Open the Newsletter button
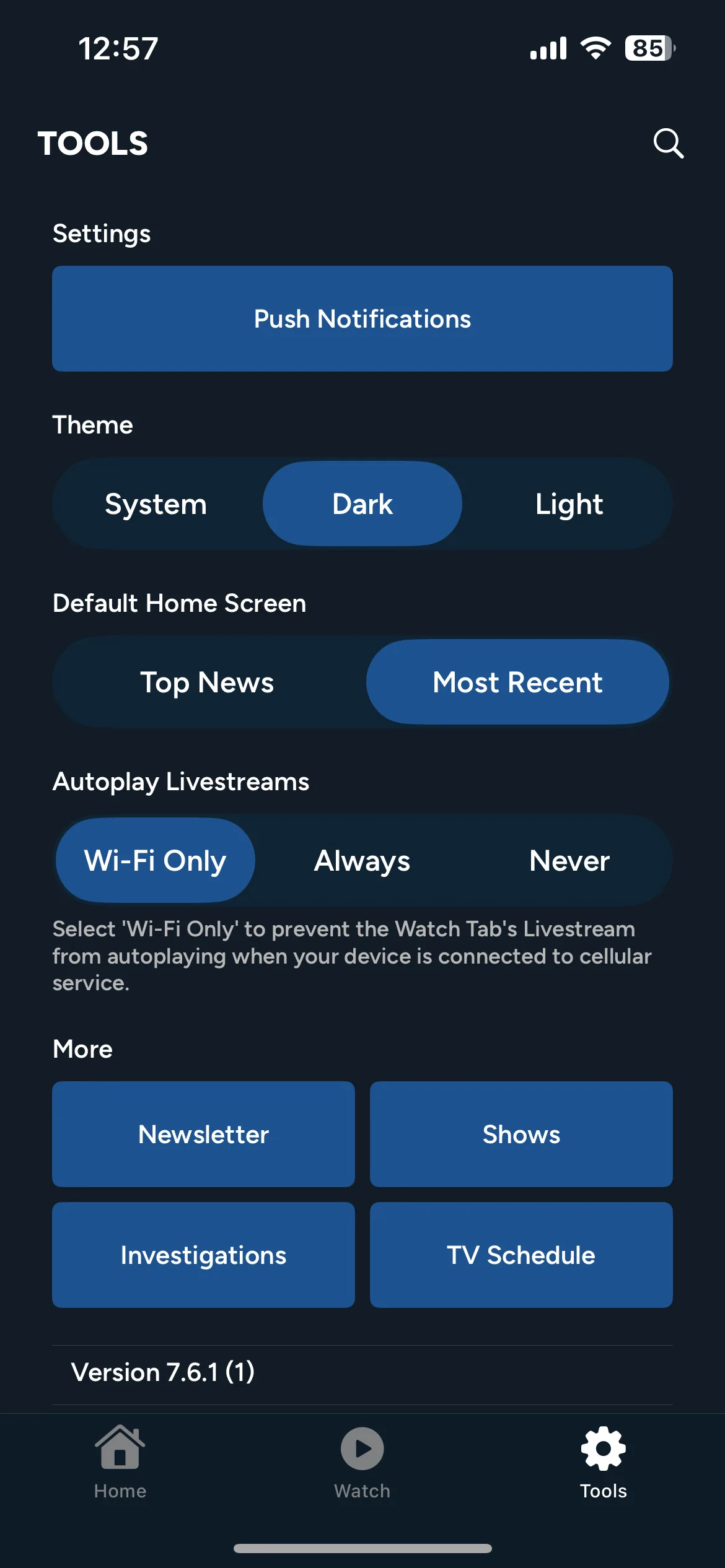 pyautogui.click(x=203, y=1135)
